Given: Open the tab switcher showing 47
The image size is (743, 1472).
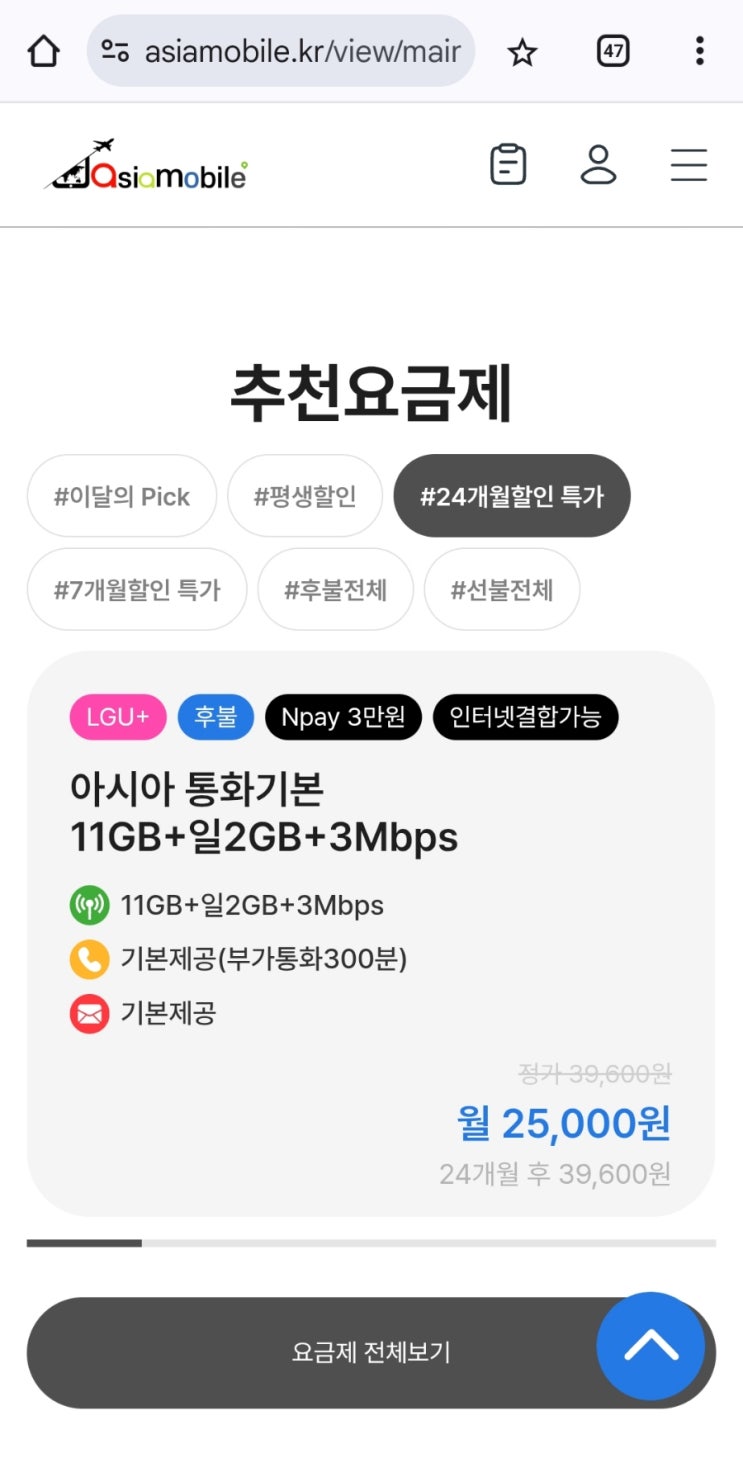Looking at the screenshot, I should [x=613, y=51].
